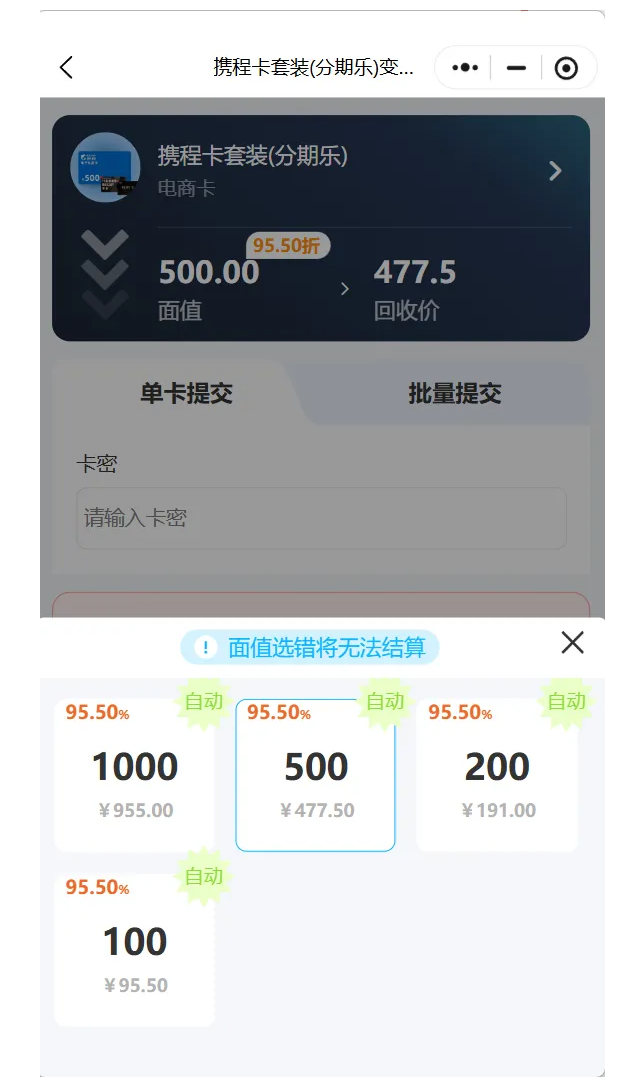Choose the 200 face value card
This screenshot has width=627, height=1087.
point(497,776)
